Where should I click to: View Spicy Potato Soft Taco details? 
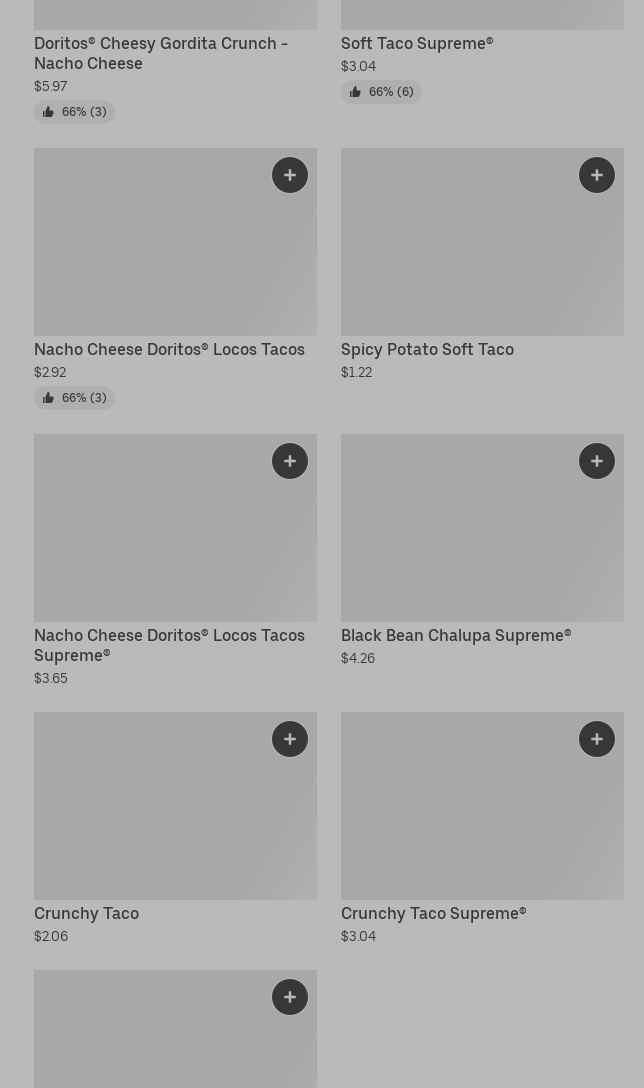coord(427,349)
